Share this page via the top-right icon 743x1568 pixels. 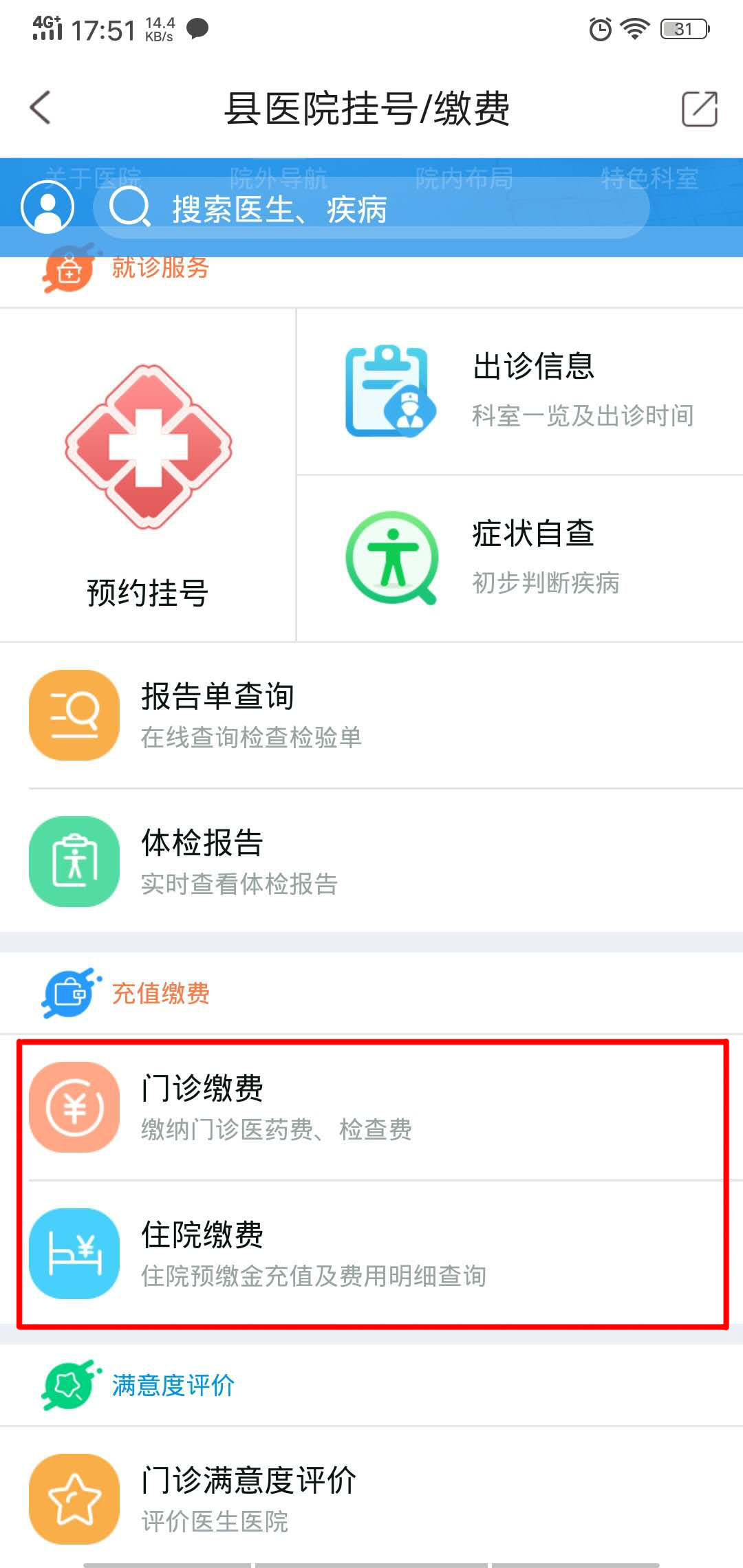click(699, 109)
